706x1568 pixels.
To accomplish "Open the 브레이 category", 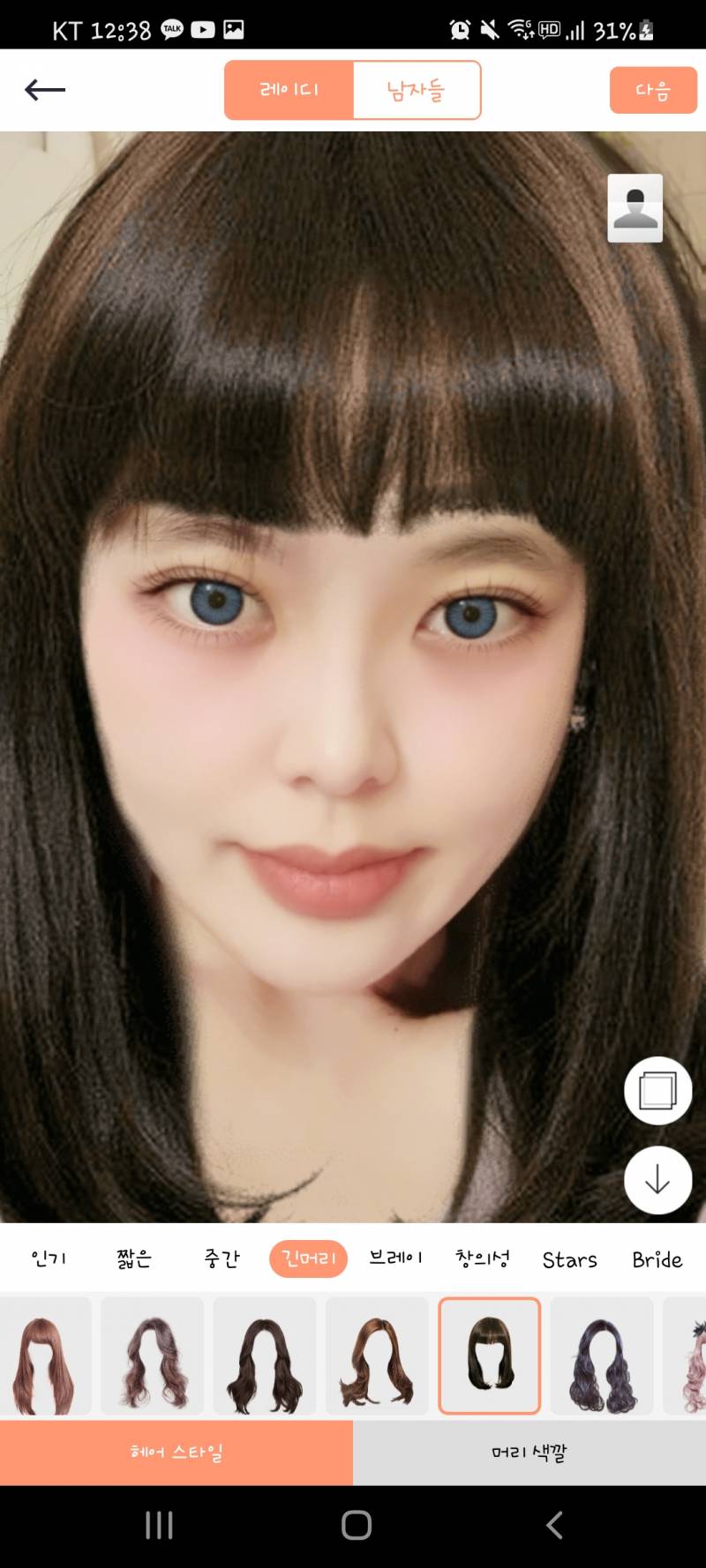I will (x=395, y=1258).
